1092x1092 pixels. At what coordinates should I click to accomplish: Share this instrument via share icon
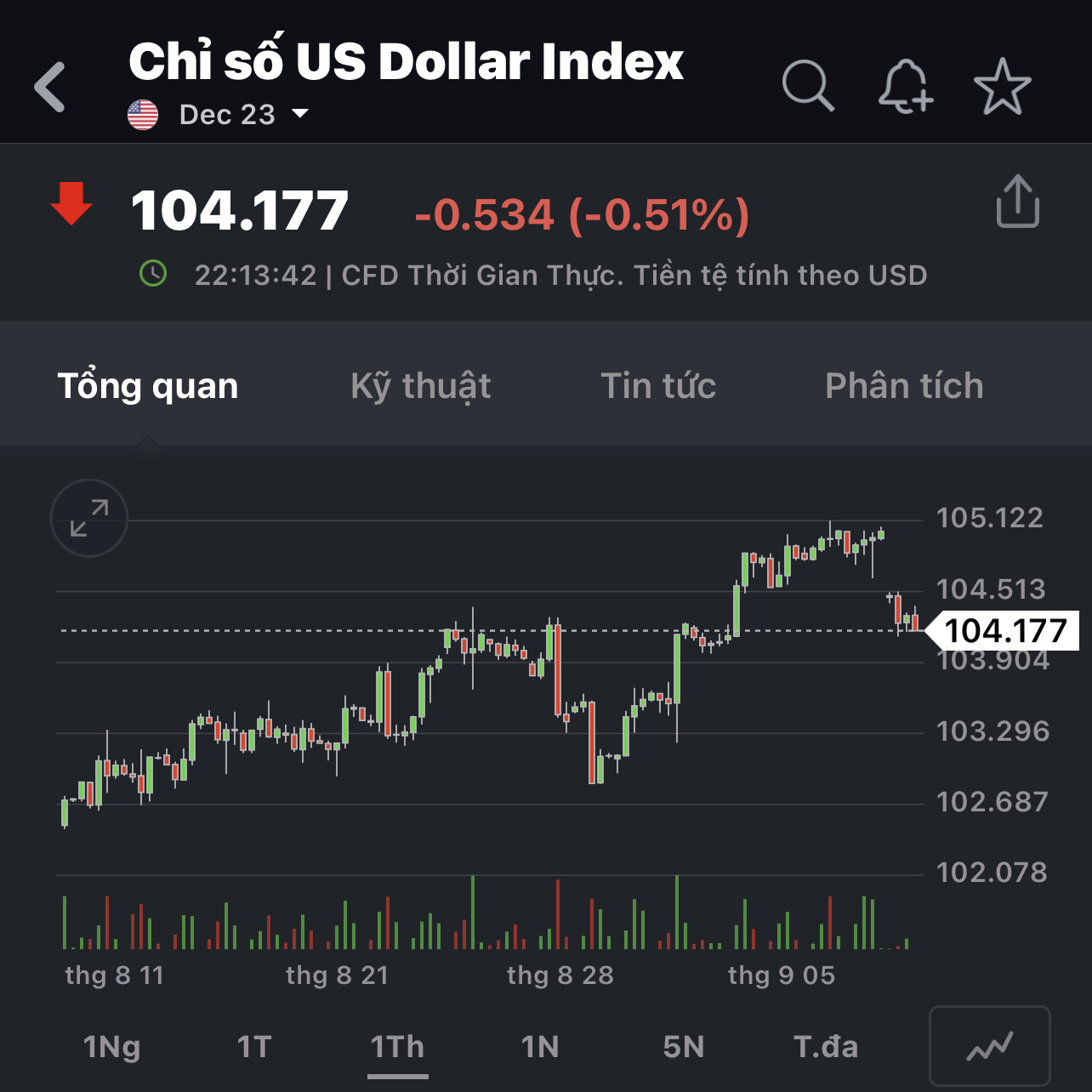pyautogui.click(x=1017, y=202)
